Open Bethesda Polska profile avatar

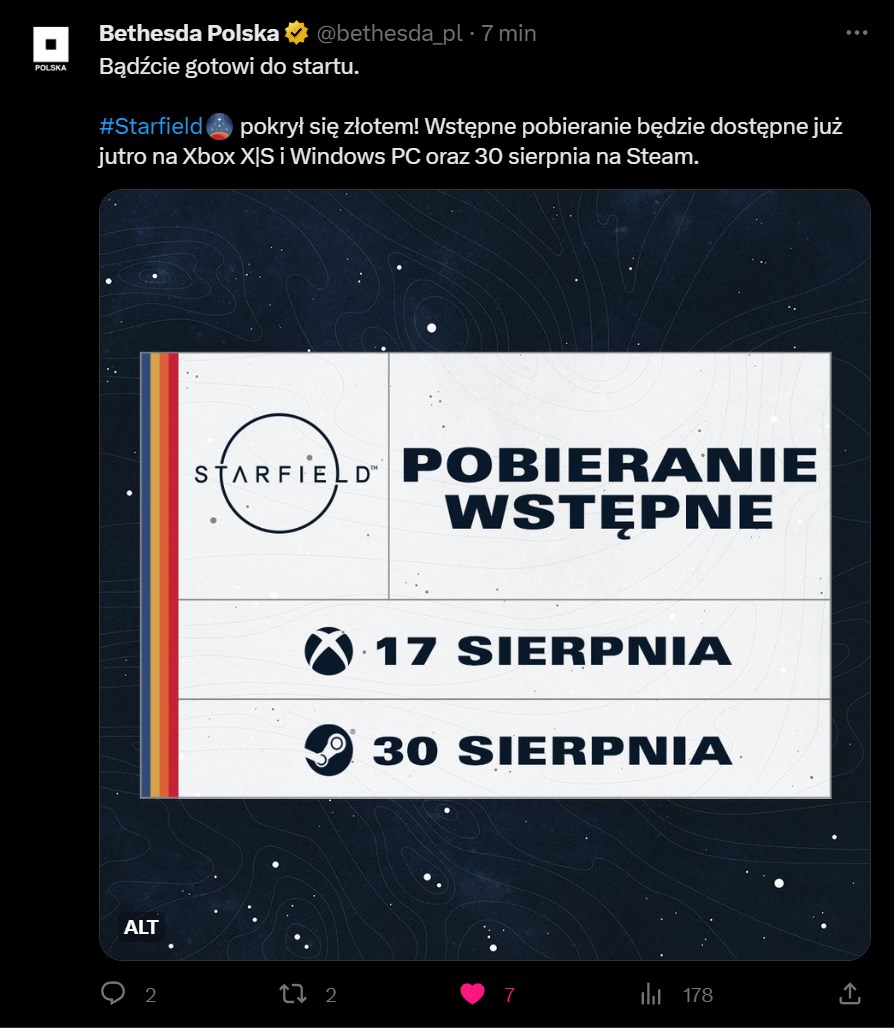tap(50, 53)
